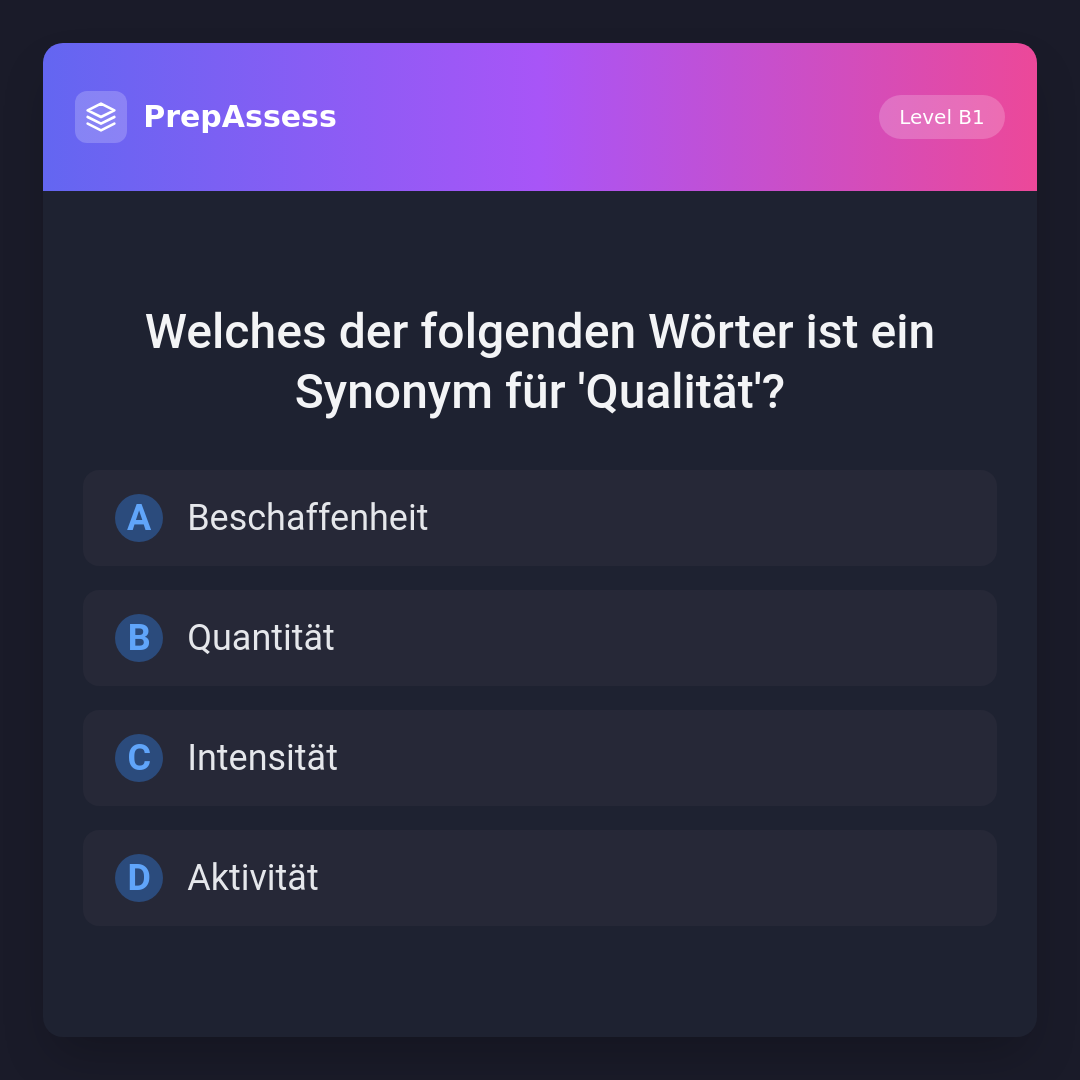Pick answer C, Intensität
The width and height of the screenshot is (1080, 1080).
pyautogui.click(x=539, y=758)
